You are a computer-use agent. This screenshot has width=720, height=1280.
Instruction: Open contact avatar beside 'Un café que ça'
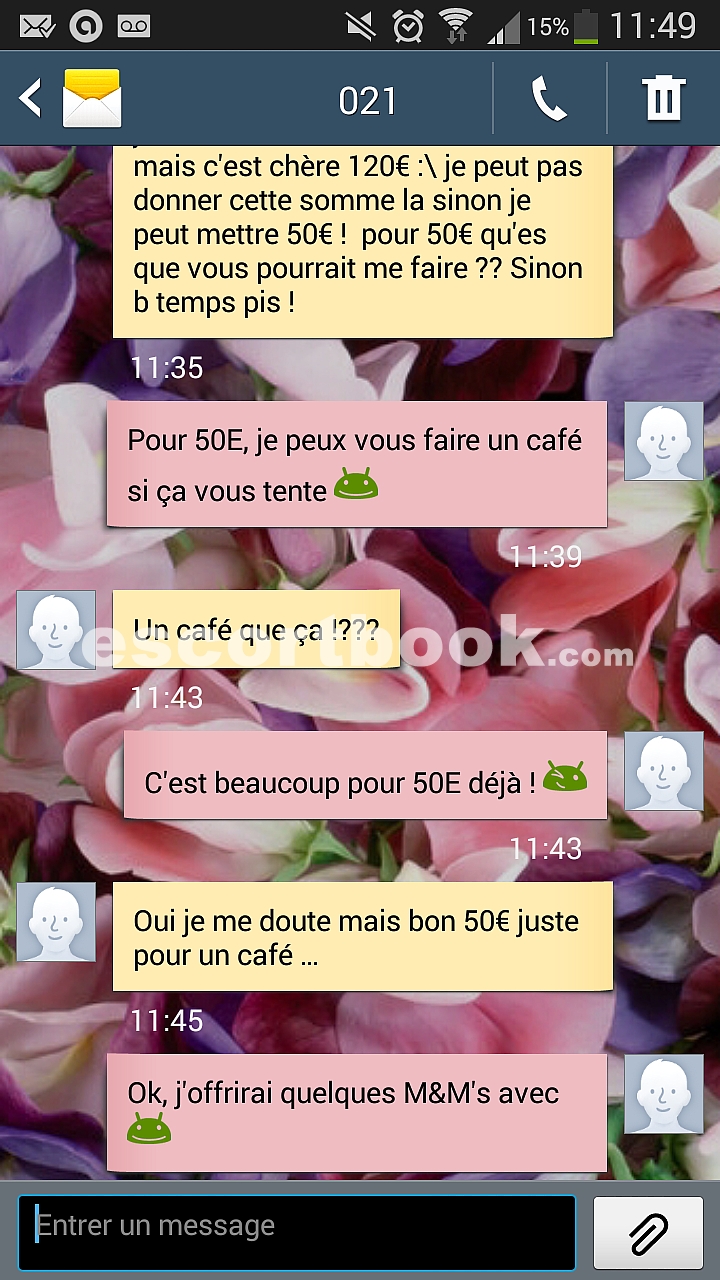pyautogui.click(x=56, y=630)
